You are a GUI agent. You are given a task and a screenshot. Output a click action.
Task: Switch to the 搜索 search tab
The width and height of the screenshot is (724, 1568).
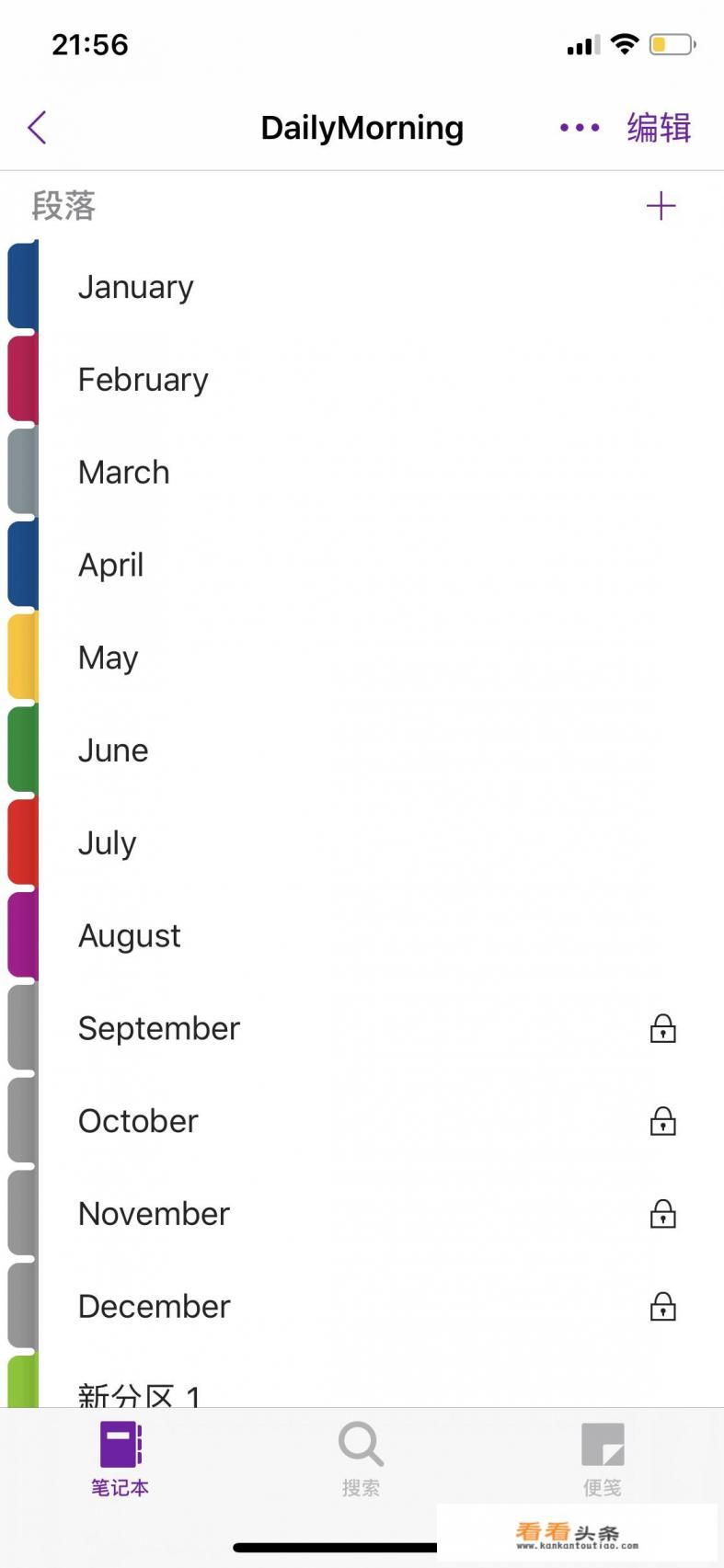(361, 1459)
